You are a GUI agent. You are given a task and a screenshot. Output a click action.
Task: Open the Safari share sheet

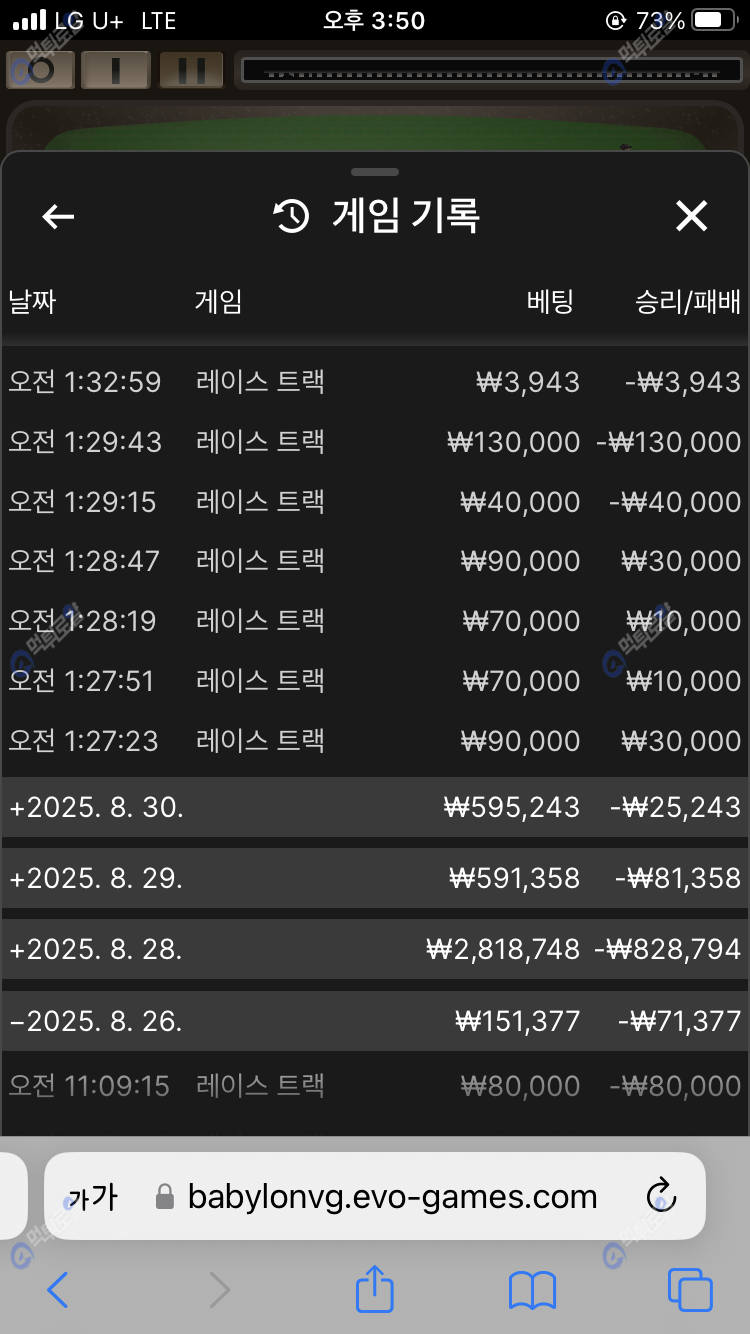coord(375,1290)
